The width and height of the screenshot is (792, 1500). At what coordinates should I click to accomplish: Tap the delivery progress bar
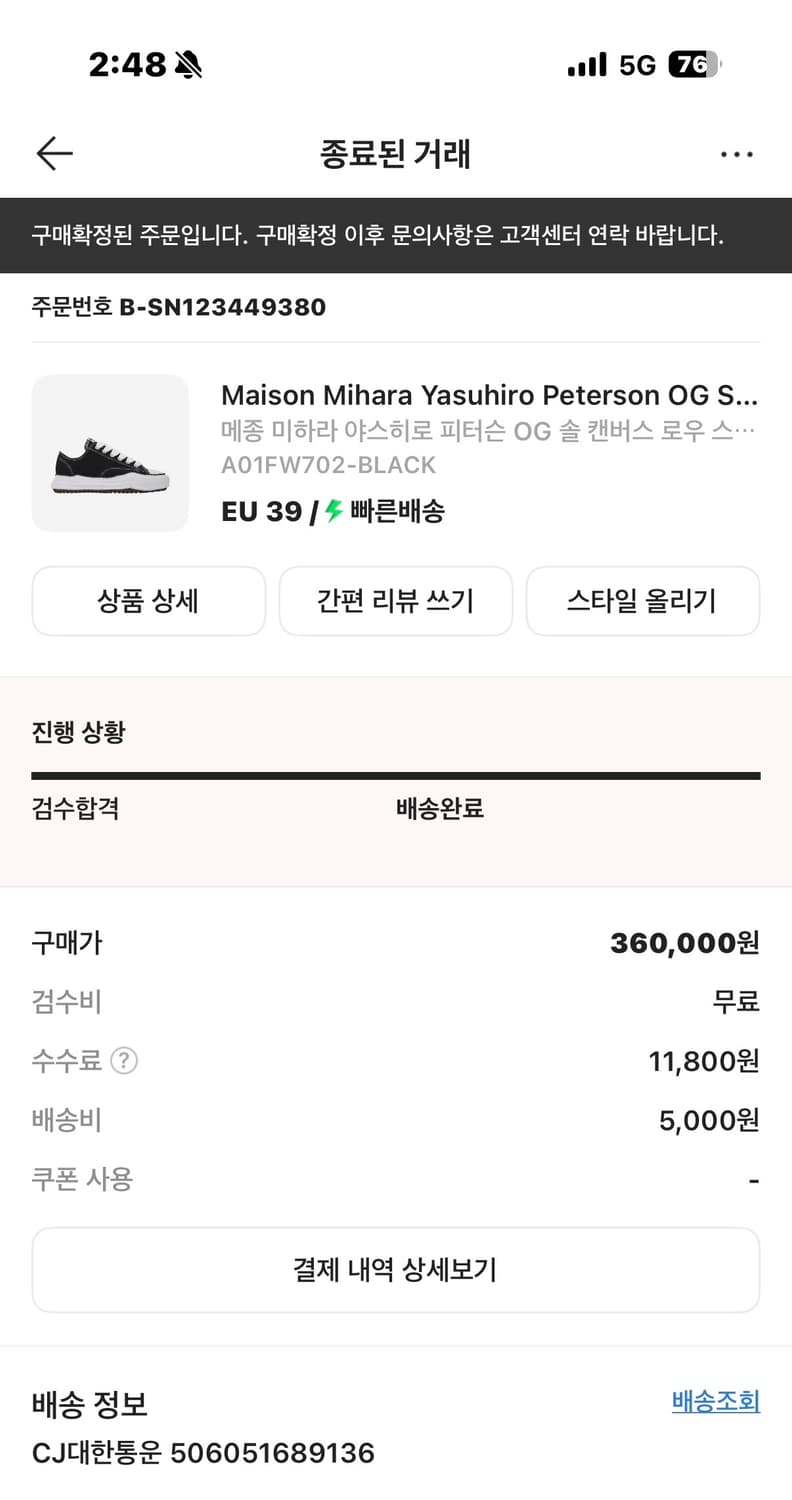[x=396, y=772]
